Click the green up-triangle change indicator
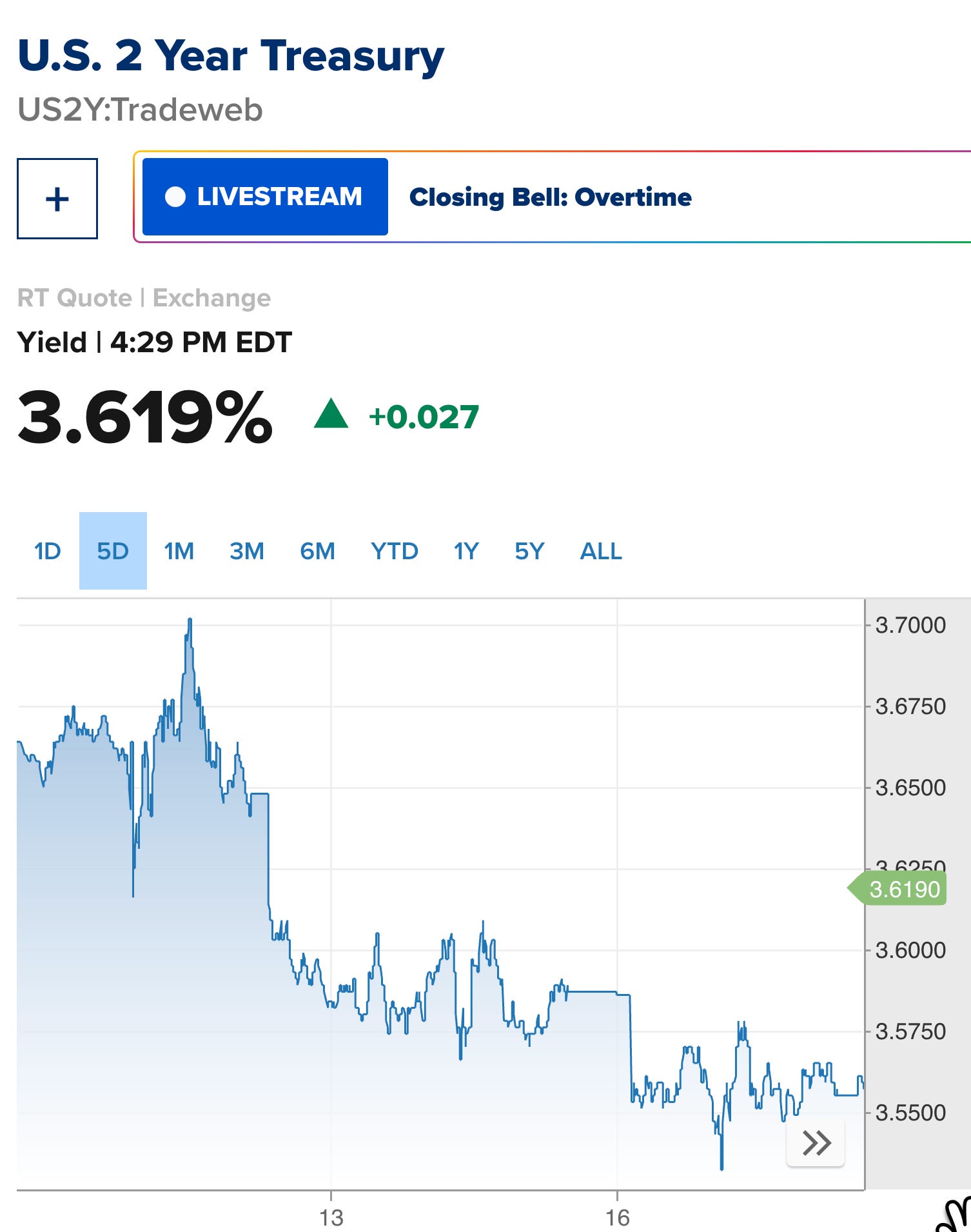 tap(330, 416)
